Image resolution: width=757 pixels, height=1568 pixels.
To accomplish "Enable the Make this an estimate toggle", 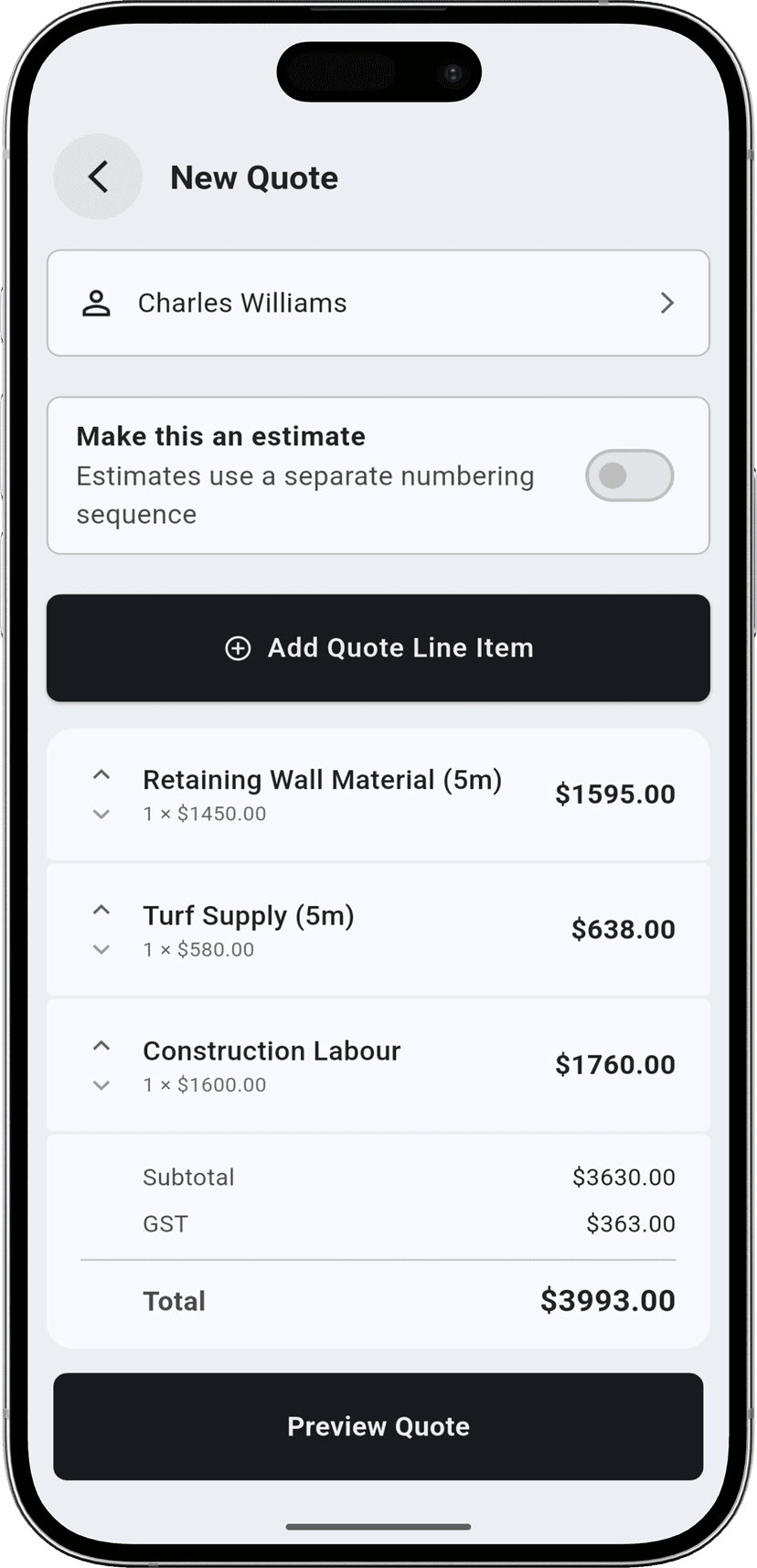I will 629,475.
